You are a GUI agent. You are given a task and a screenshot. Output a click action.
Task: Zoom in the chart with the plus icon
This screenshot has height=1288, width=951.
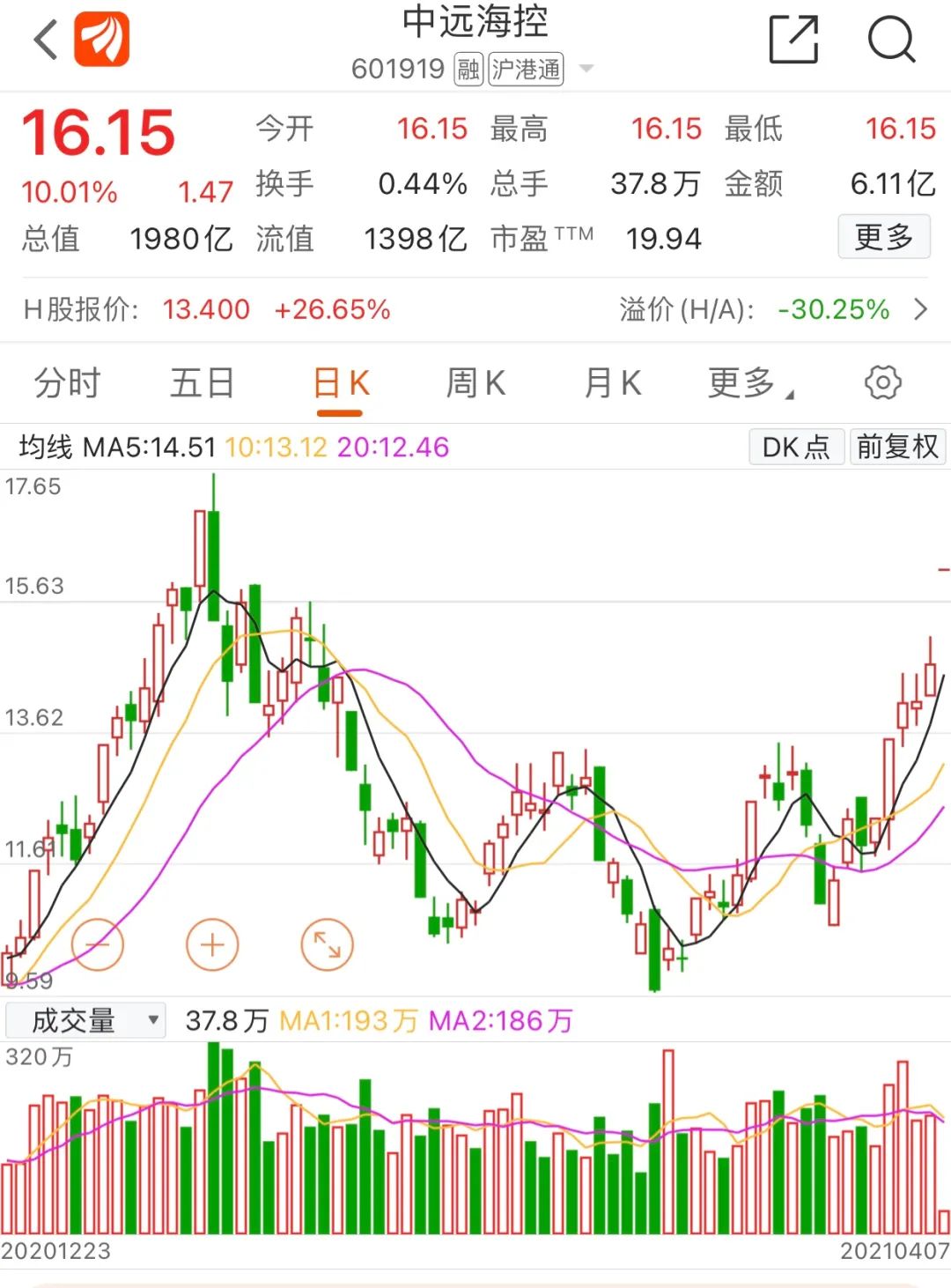pos(212,943)
